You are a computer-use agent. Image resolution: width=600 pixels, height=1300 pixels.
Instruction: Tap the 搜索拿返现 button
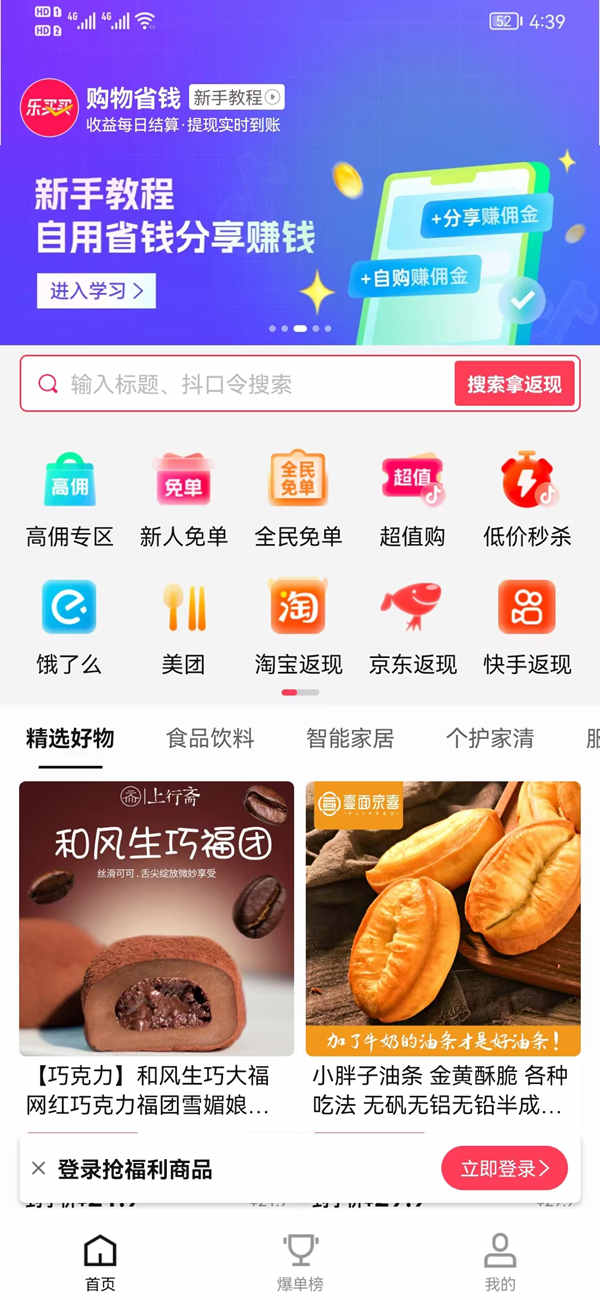pyautogui.click(x=514, y=384)
